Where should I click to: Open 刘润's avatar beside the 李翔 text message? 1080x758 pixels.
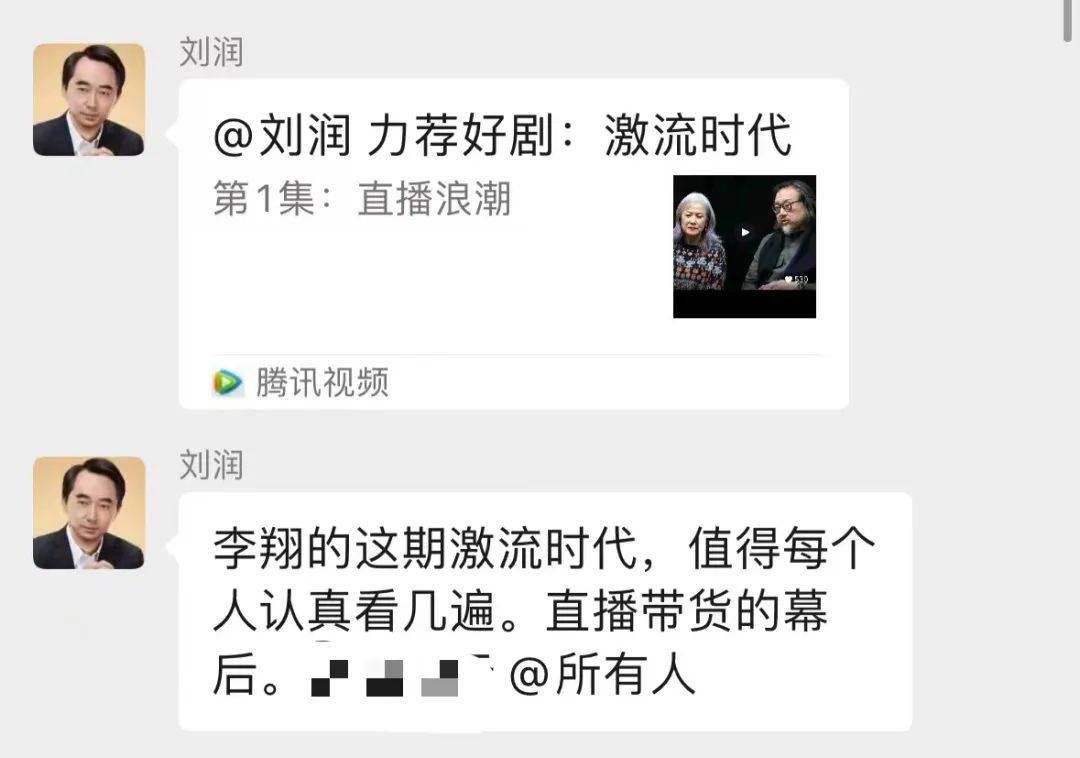point(89,513)
